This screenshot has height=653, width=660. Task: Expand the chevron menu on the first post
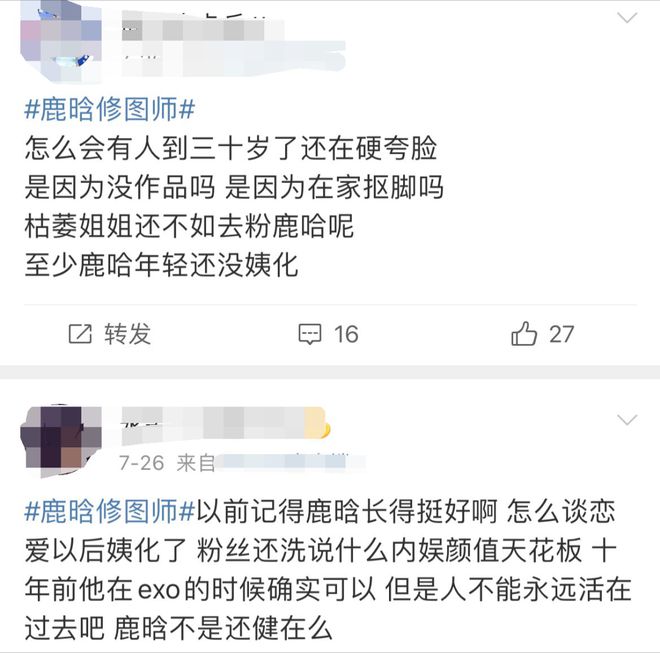point(626,18)
